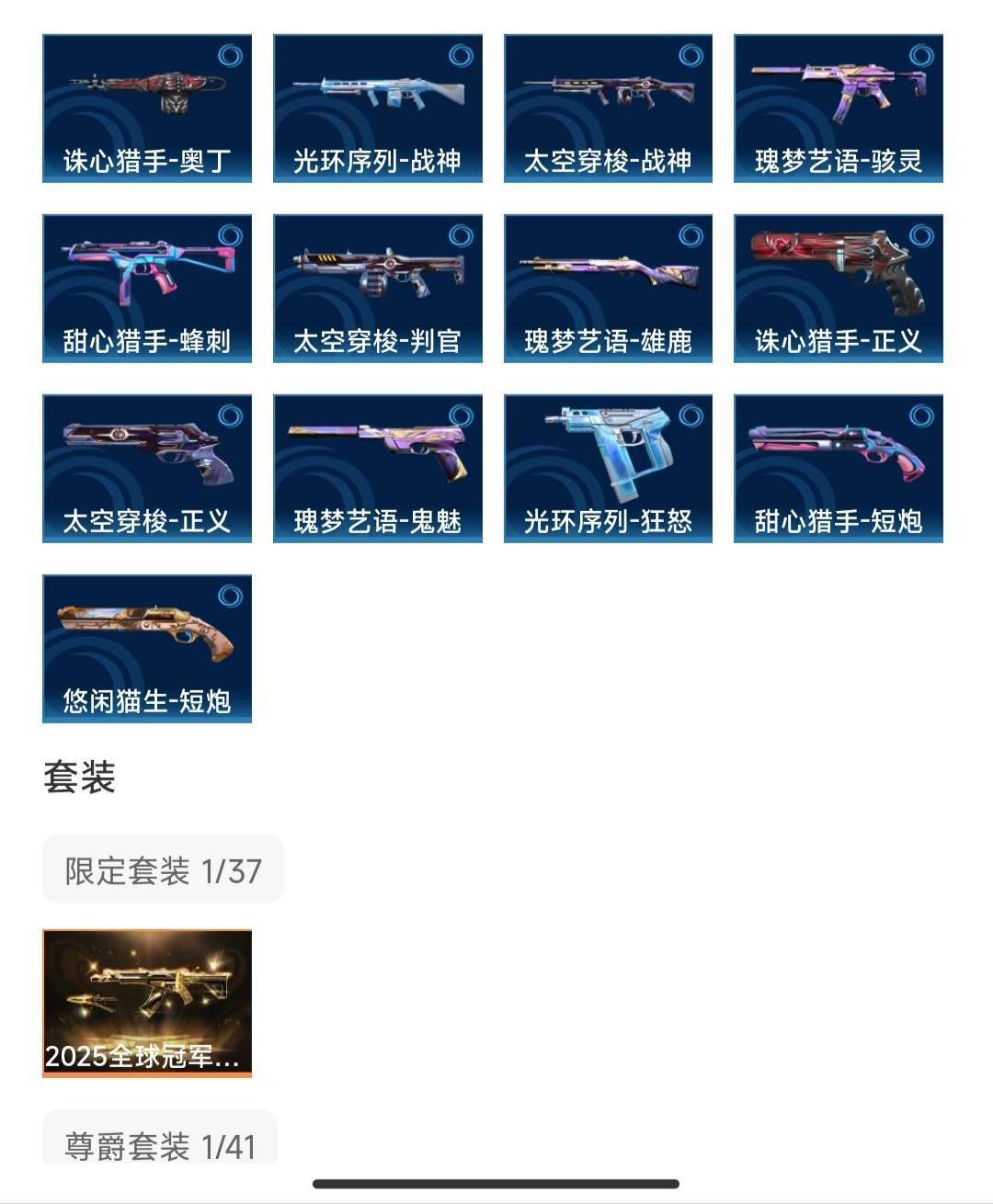Select the 瑰梦艺语-雄鹿 skin
The height and width of the screenshot is (1204, 993).
608,289
